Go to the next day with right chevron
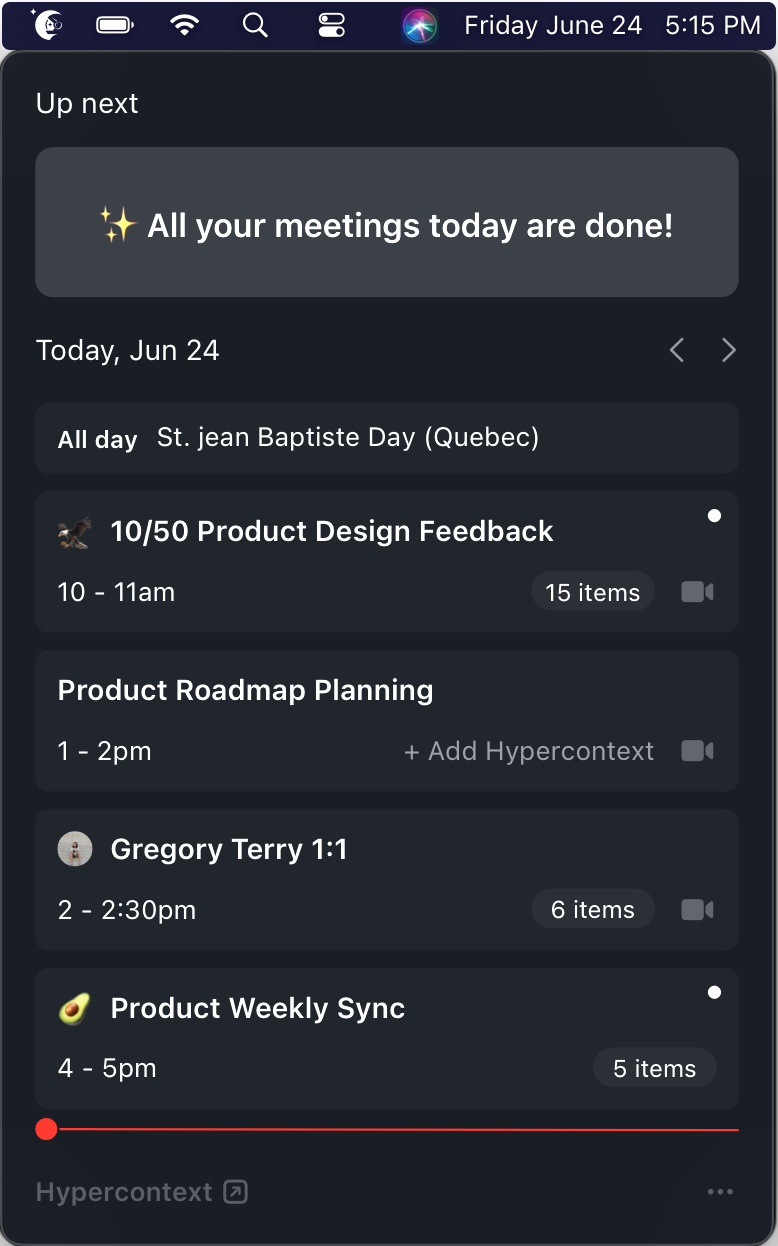Image resolution: width=778 pixels, height=1246 pixels. click(729, 350)
